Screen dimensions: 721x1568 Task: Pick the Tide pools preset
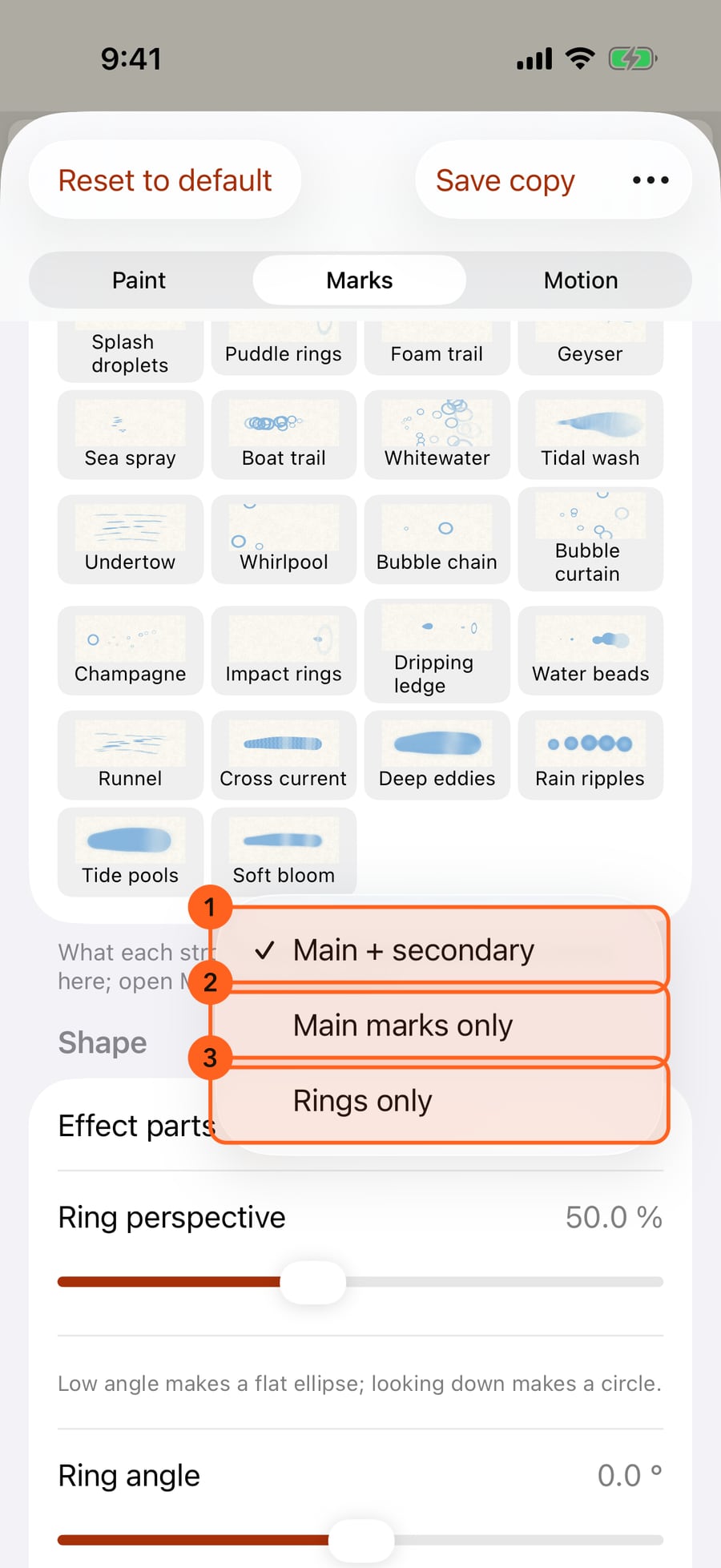click(131, 852)
